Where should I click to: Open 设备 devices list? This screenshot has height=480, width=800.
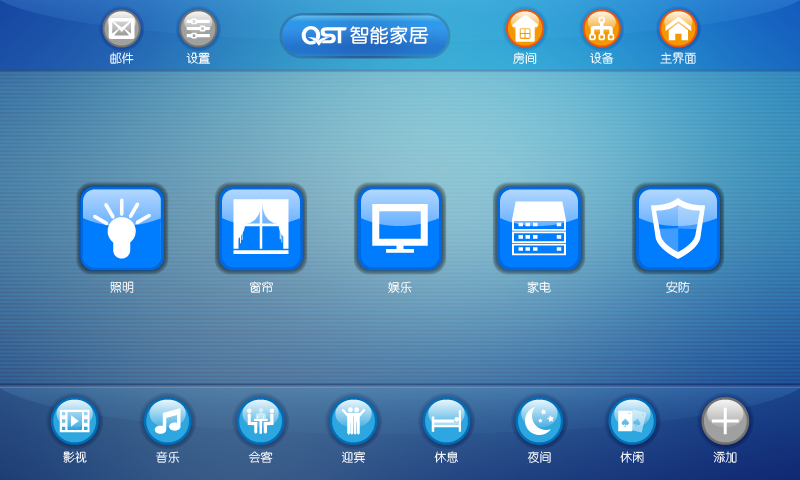[601, 29]
